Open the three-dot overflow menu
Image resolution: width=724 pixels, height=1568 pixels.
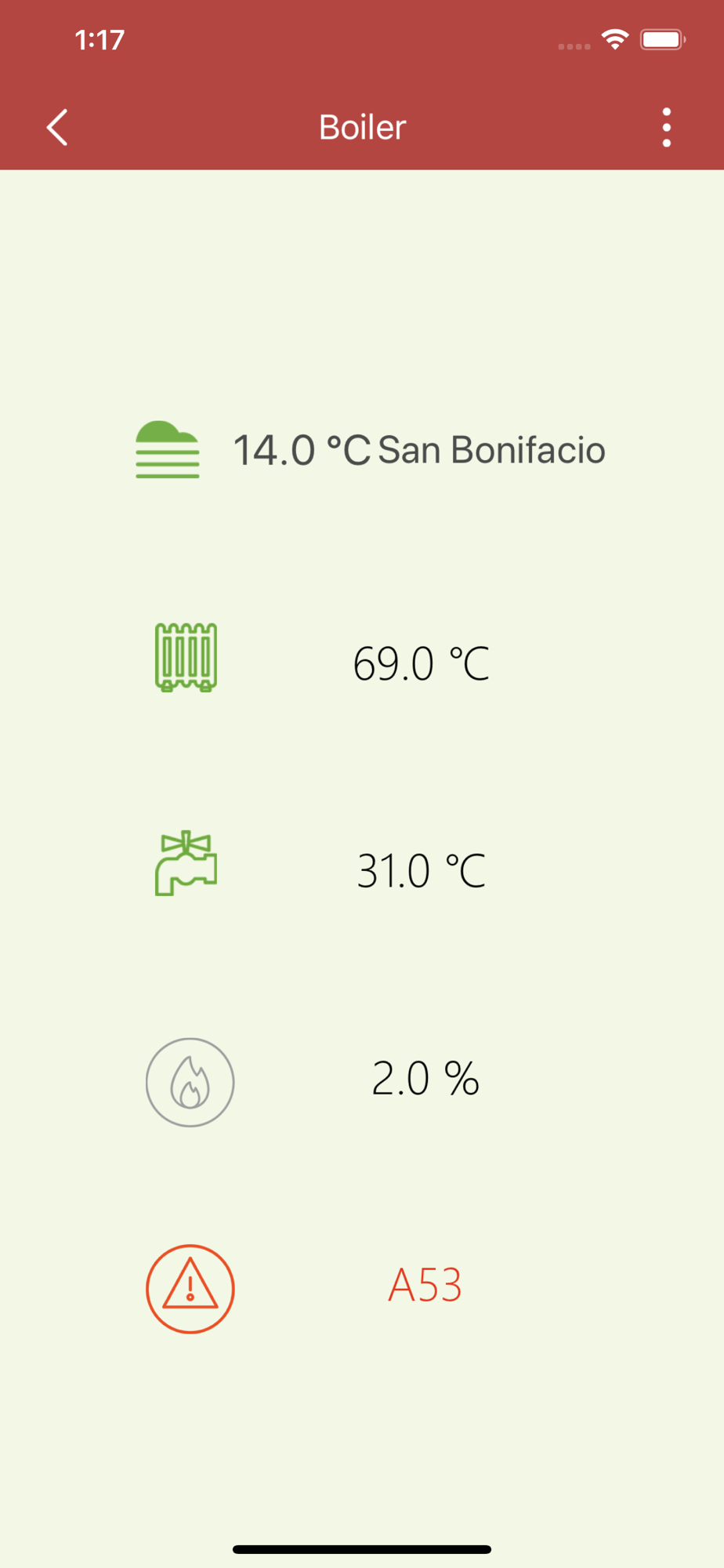pos(667,127)
